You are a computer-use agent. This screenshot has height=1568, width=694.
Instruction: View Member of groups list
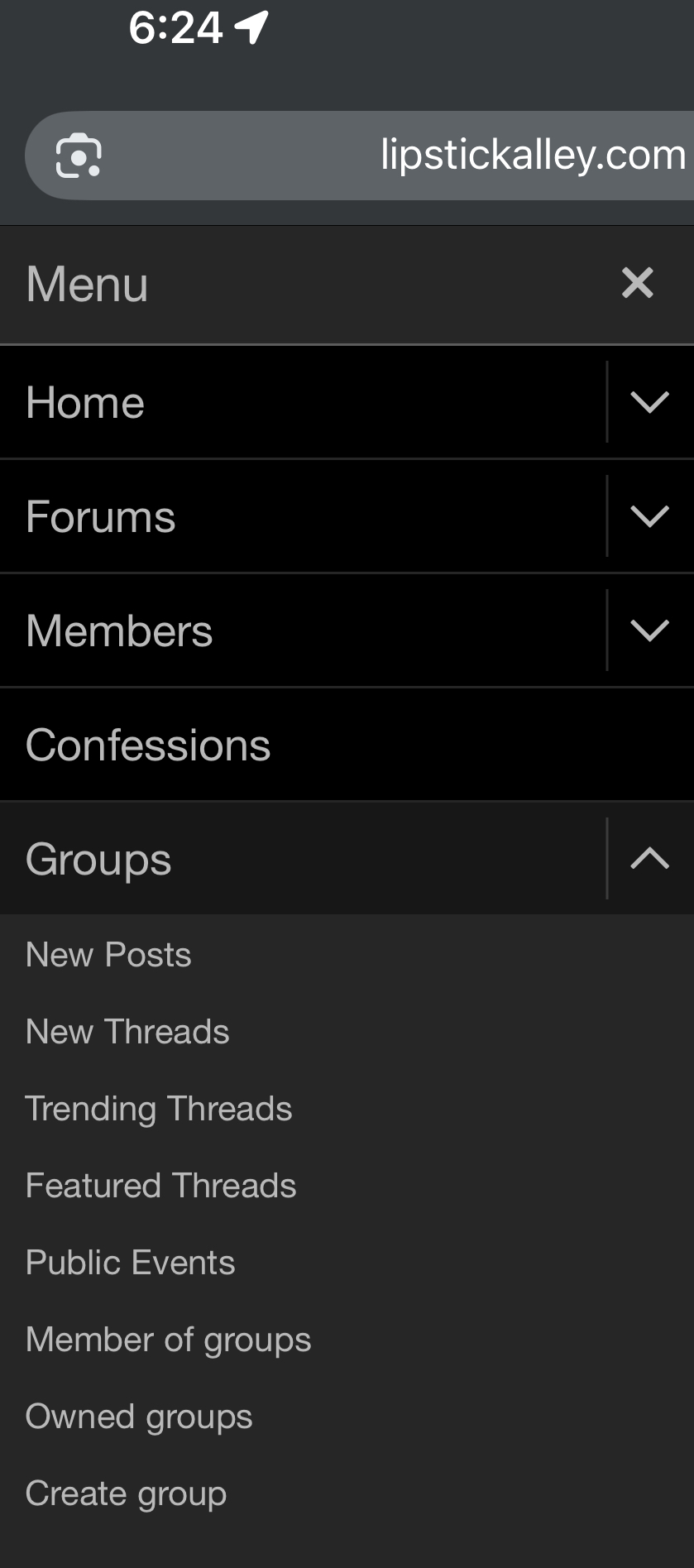(168, 1340)
